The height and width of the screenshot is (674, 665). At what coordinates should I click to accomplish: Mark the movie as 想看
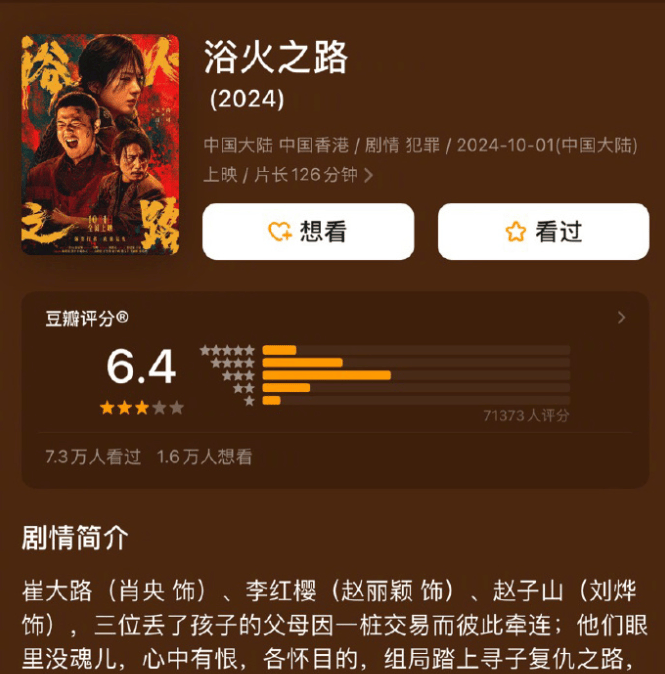pos(308,232)
